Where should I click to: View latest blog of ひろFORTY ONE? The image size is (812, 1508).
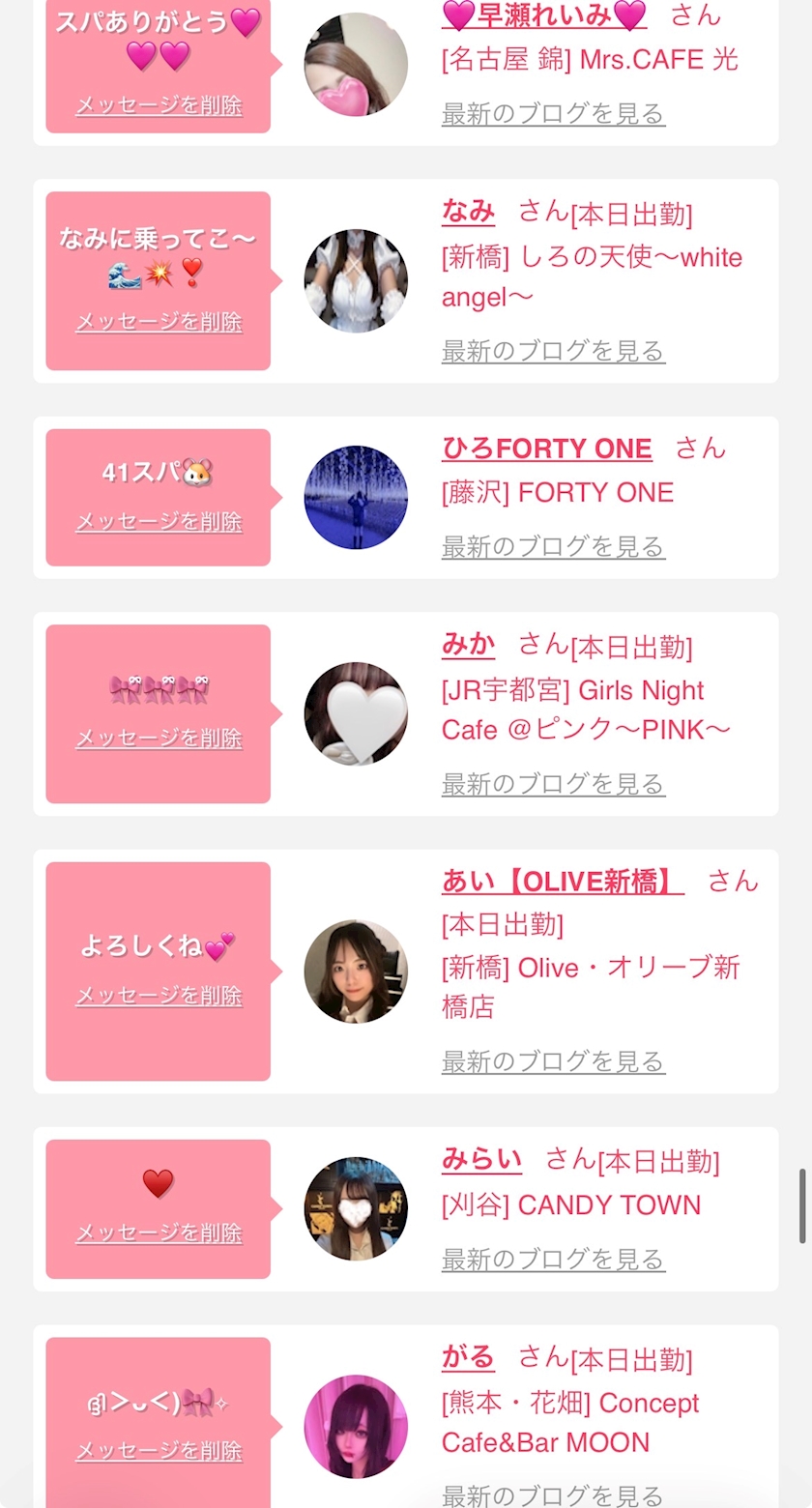pos(553,547)
